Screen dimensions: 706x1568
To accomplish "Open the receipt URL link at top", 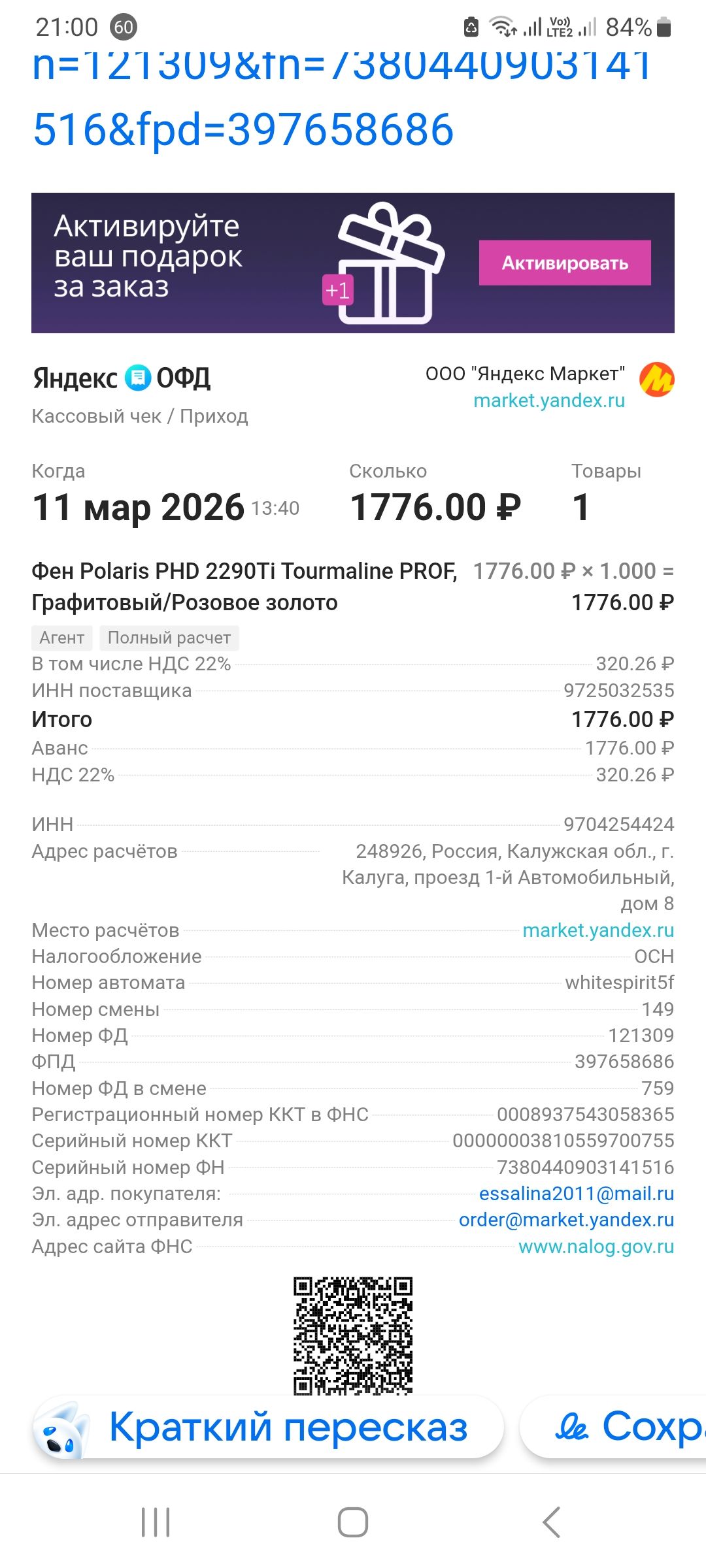I will (x=342, y=98).
